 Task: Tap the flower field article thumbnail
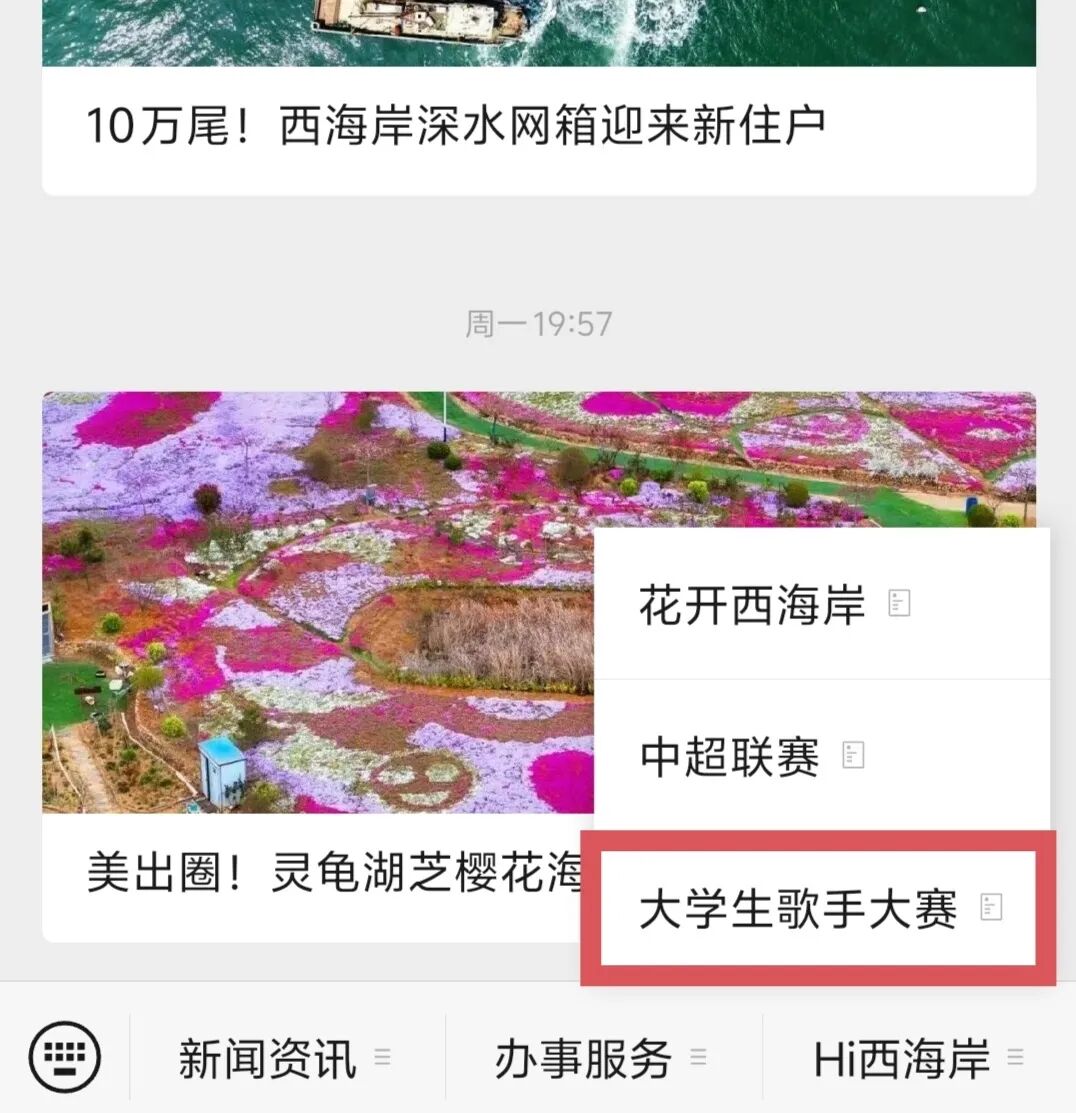pyautogui.click(x=300, y=600)
